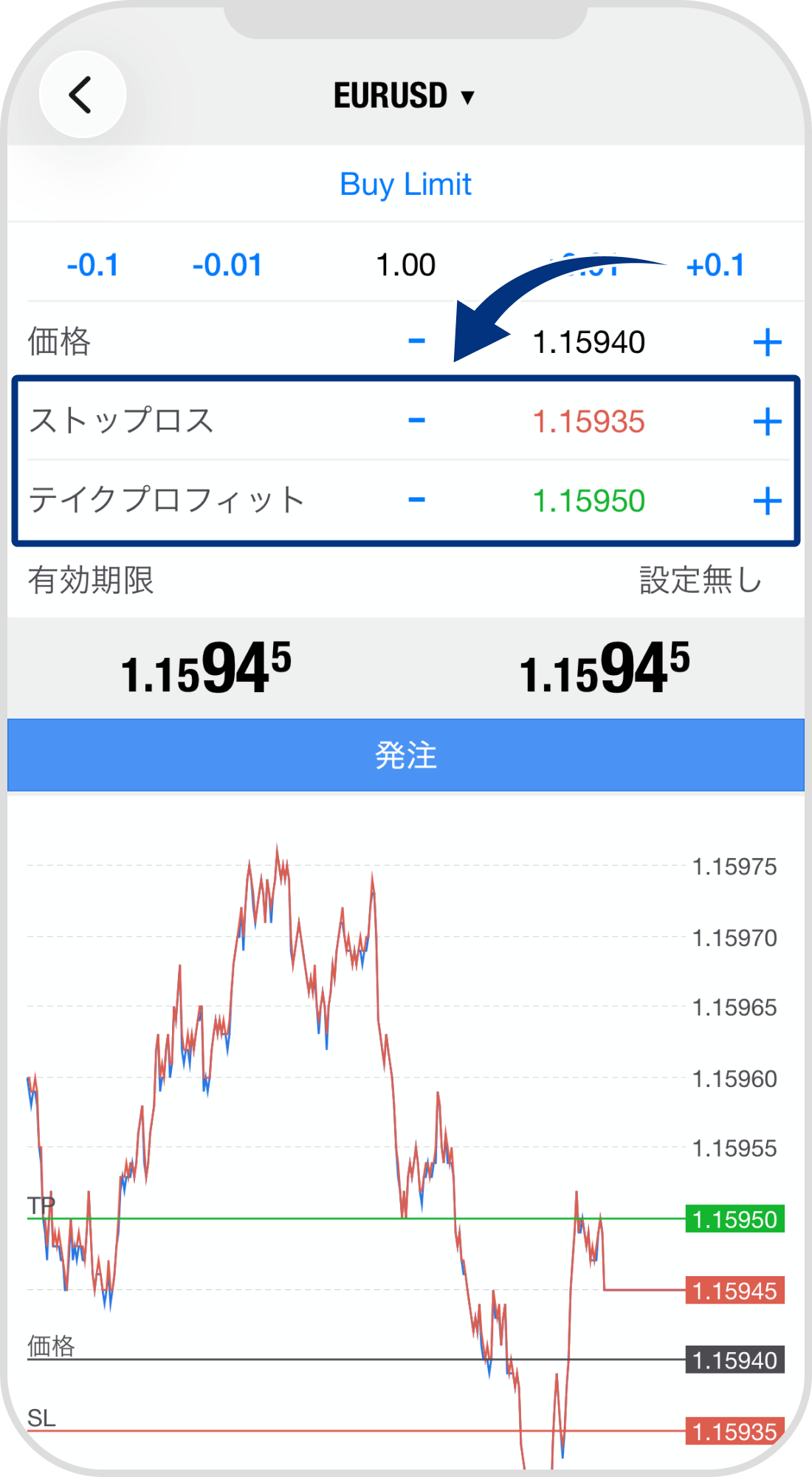The height and width of the screenshot is (1477, 812).
Task: Tap the minus icon beside テイクプロフィット
Action: point(417,498)
